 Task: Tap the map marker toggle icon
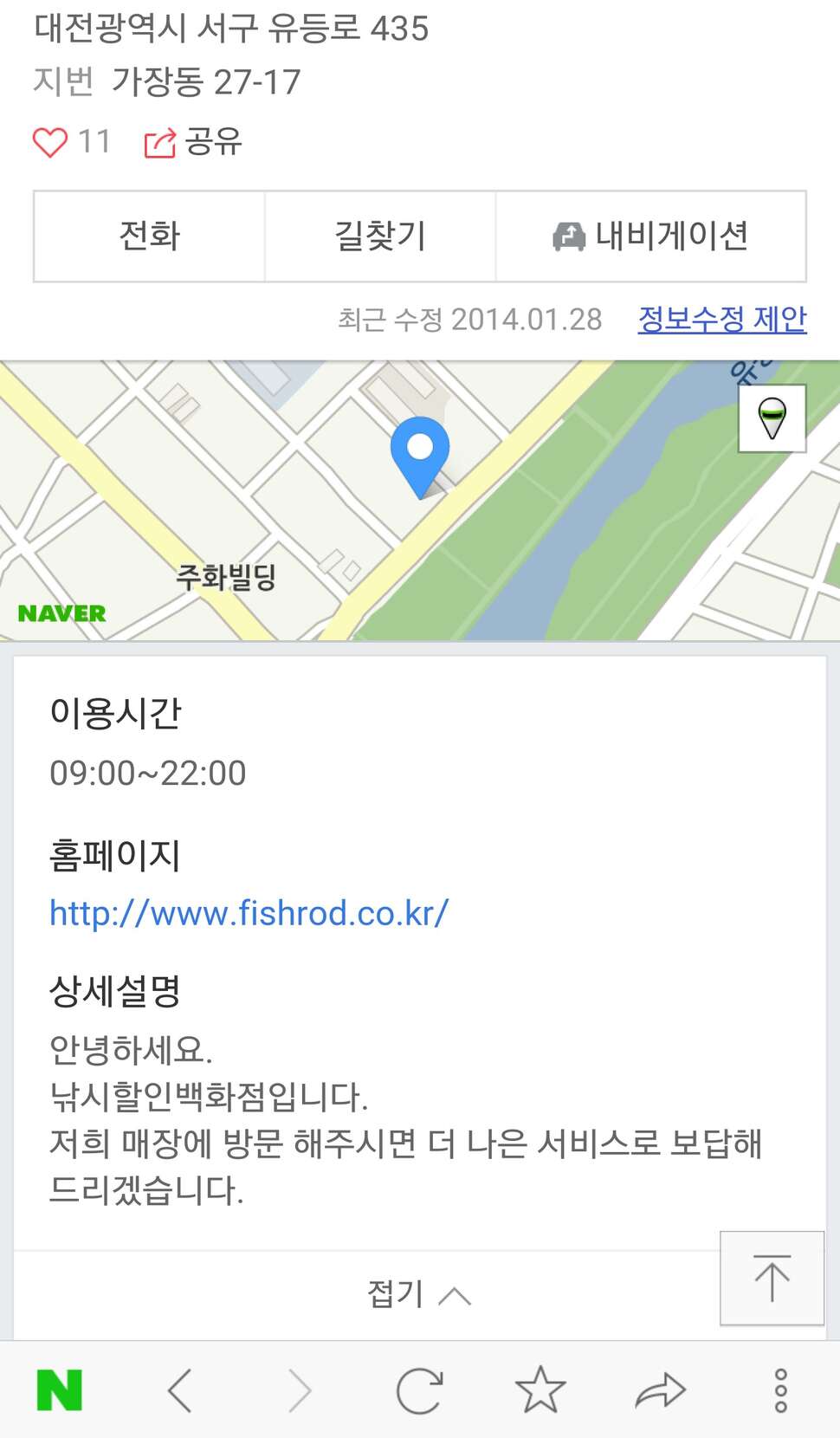point(772,418)
